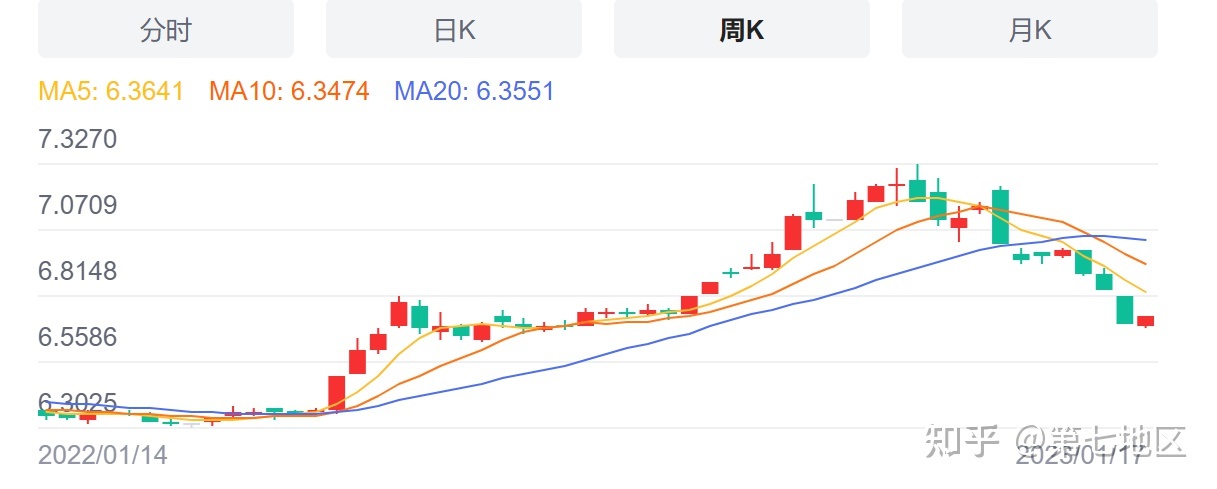1217x489 pixels.
Task: Switch to the 分时 chart tab
Action: click(166, 30)
